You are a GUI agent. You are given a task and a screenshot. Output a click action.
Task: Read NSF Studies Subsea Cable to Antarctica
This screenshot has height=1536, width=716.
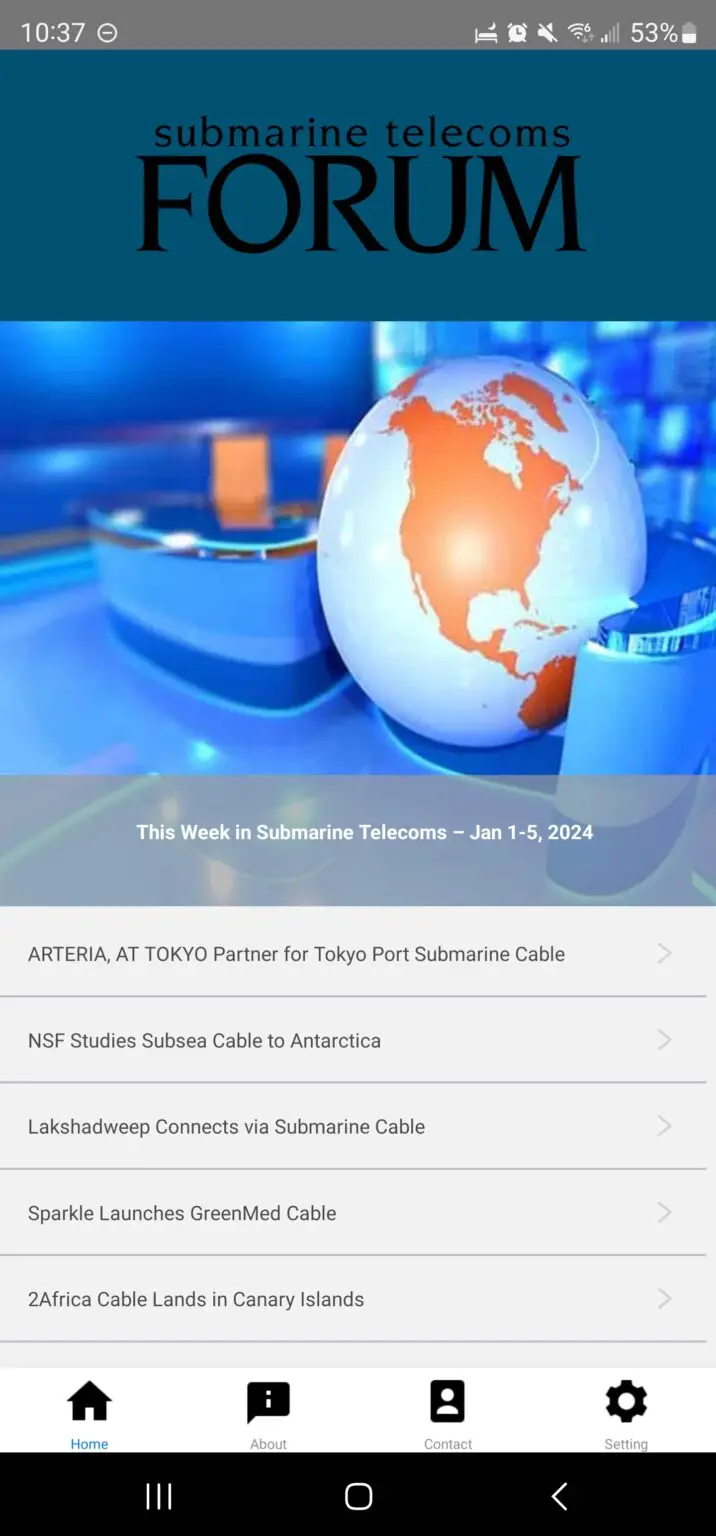coord(204,1040)
